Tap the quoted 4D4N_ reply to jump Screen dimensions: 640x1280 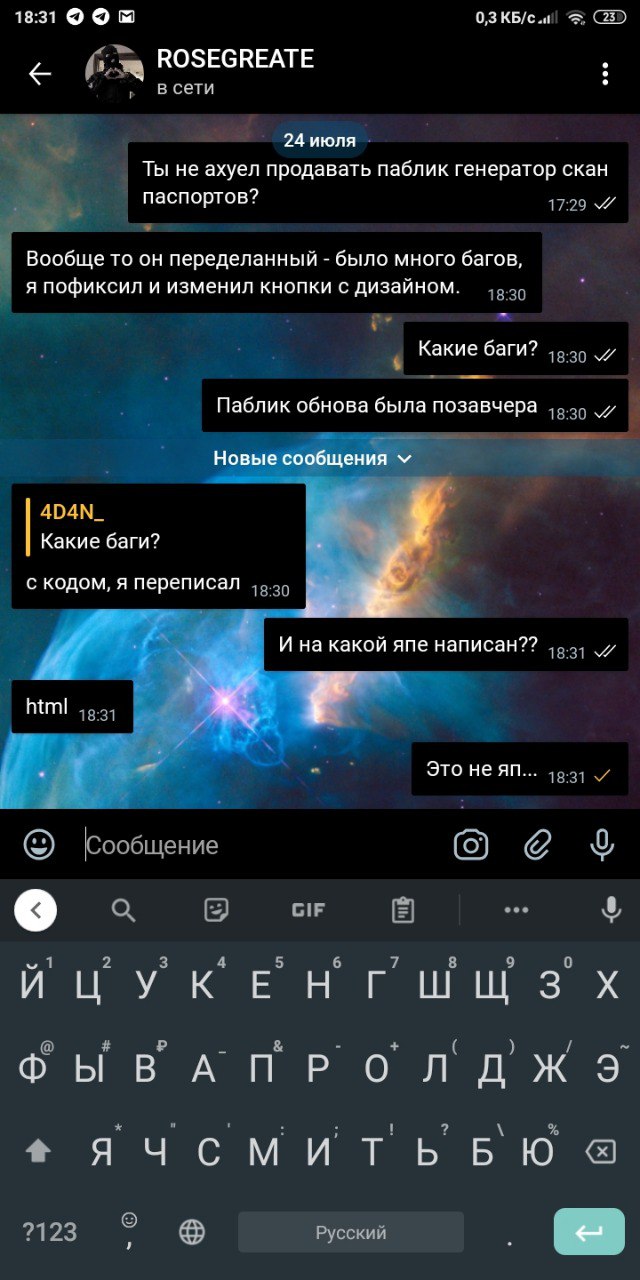coord(100,527)
